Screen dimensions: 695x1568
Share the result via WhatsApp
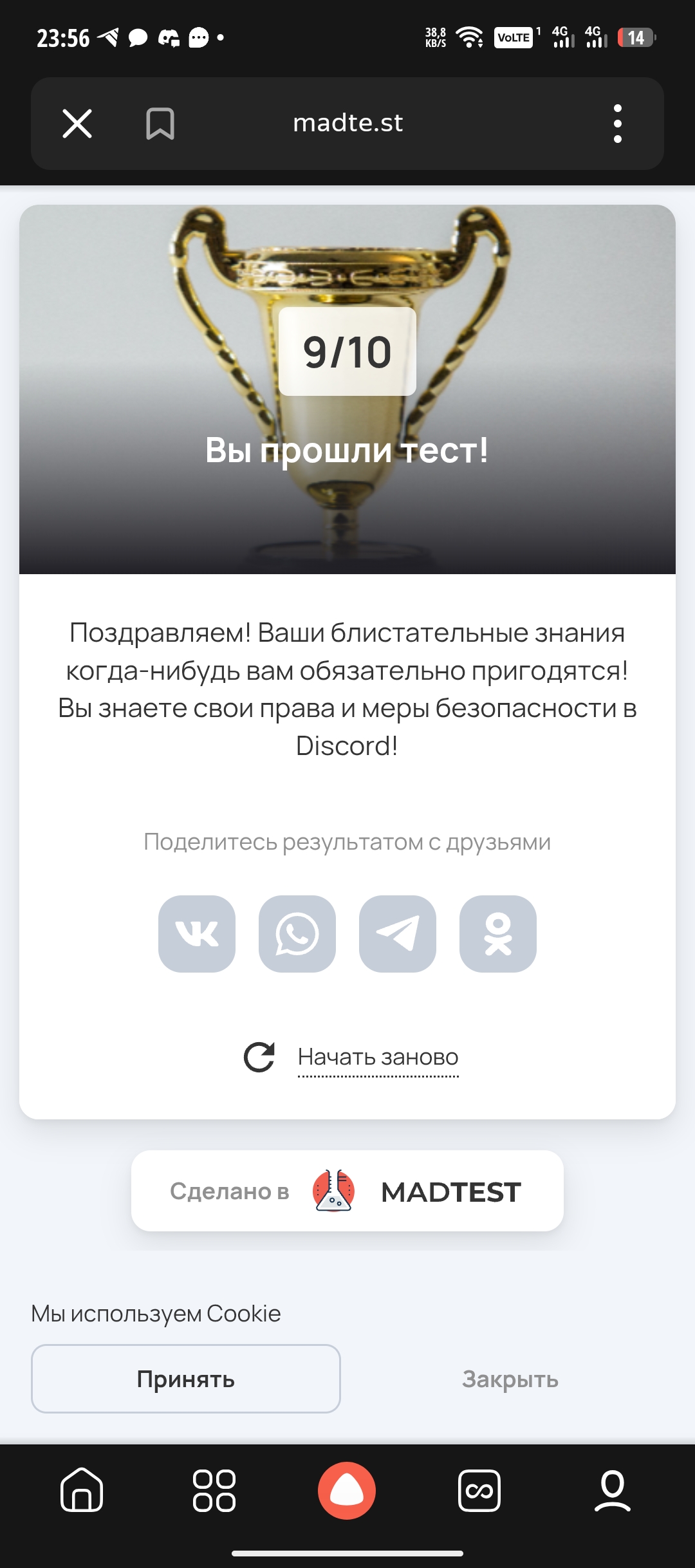tap(297, 933)
